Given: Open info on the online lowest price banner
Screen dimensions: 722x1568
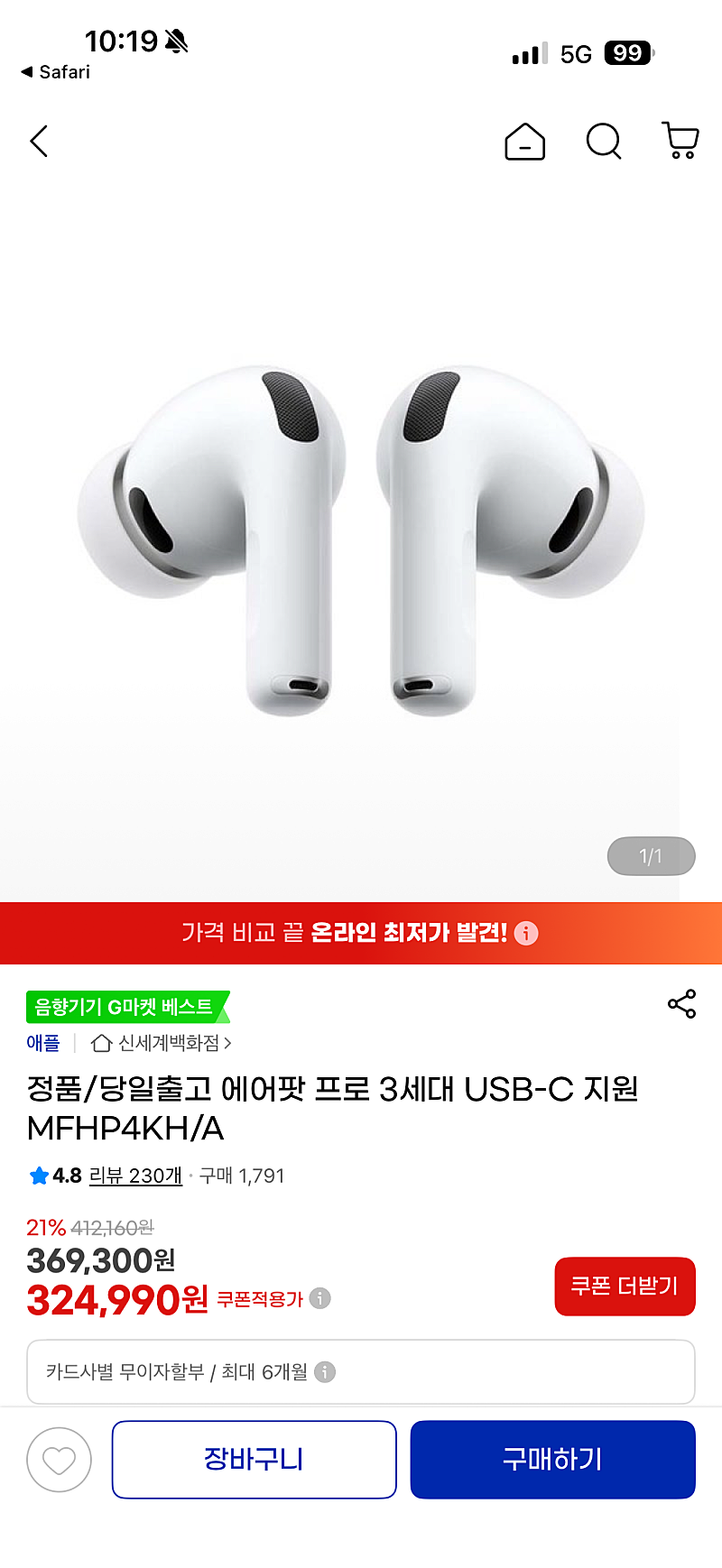Looking at the screenshot, I should [x=526, y=934].
